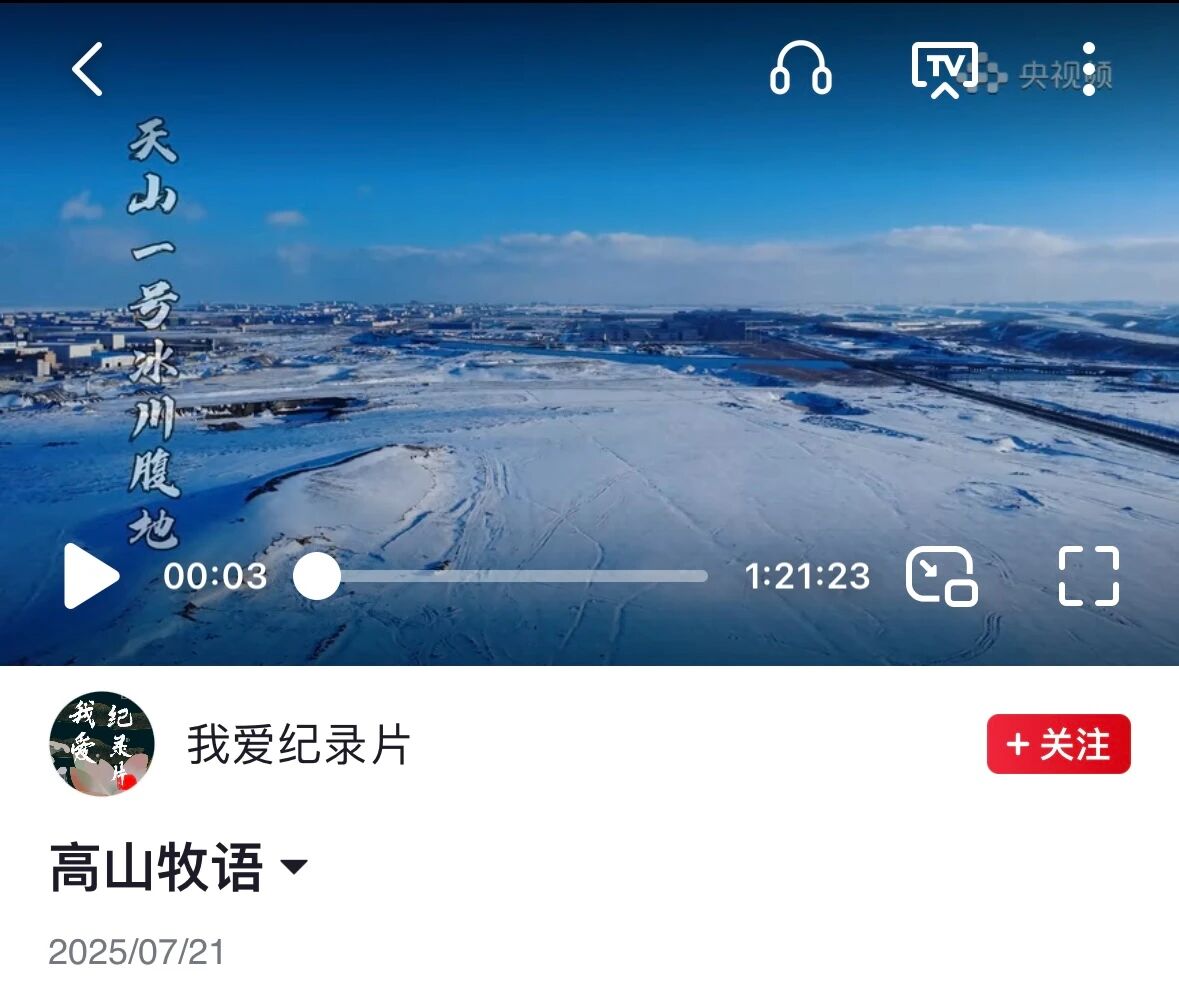This screenshot has height=1007, width=1179.
Task: Follow 我爱纪录片 with the 关注 button
Action: pyautogui.click(x=1058, y=744)
